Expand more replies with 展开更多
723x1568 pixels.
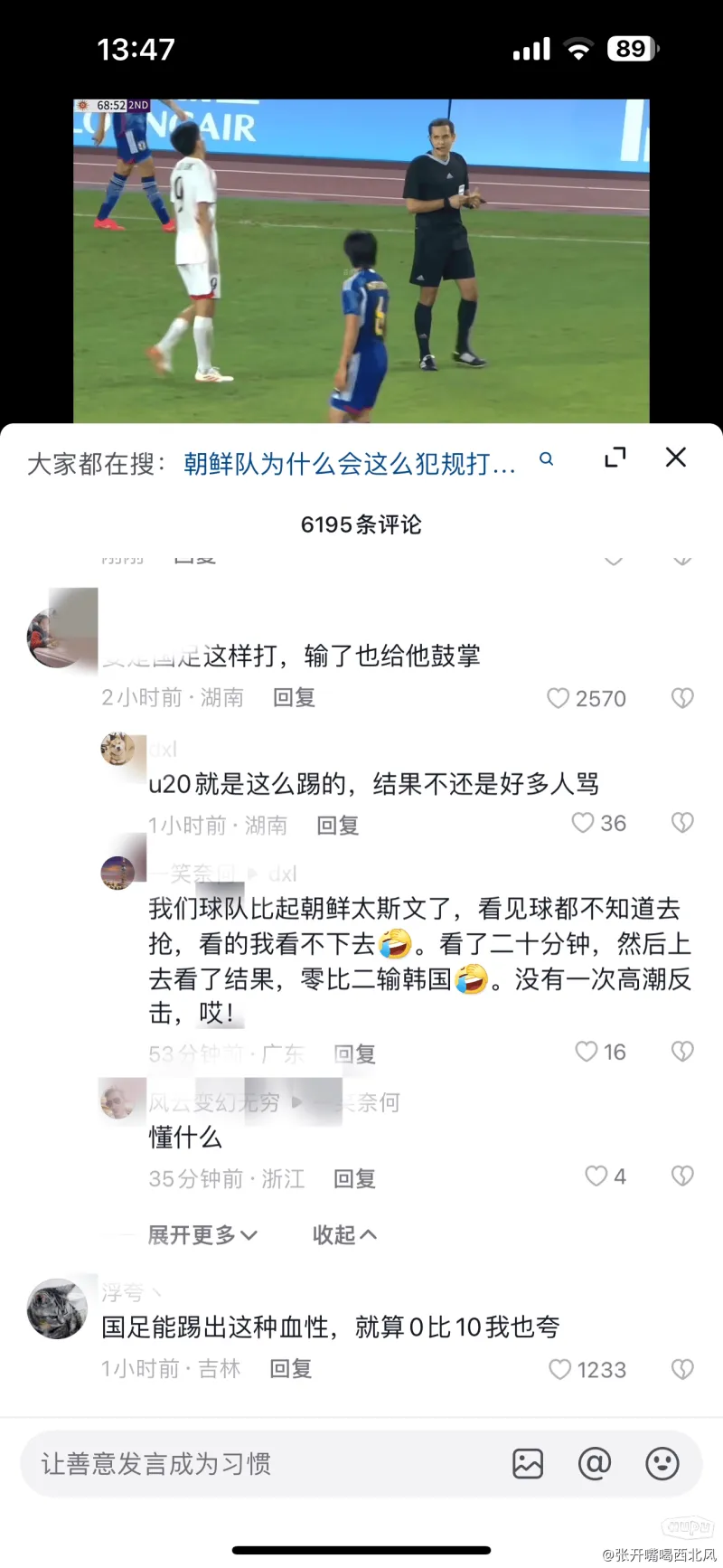click(x=202, y=1235)
